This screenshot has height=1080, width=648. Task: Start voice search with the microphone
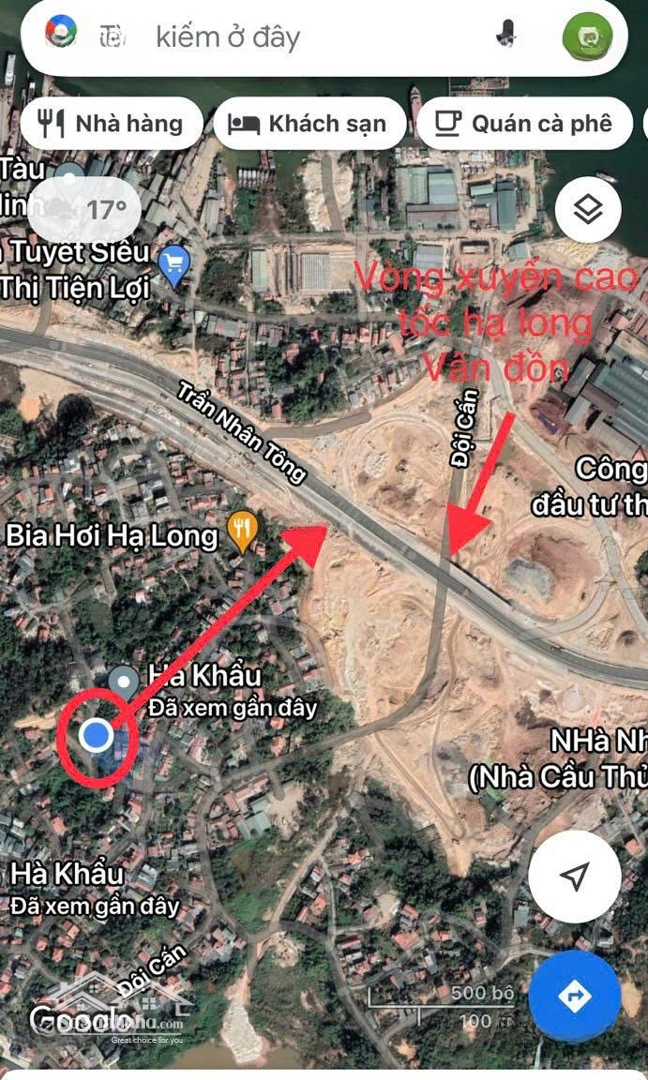tap(506, 37)
